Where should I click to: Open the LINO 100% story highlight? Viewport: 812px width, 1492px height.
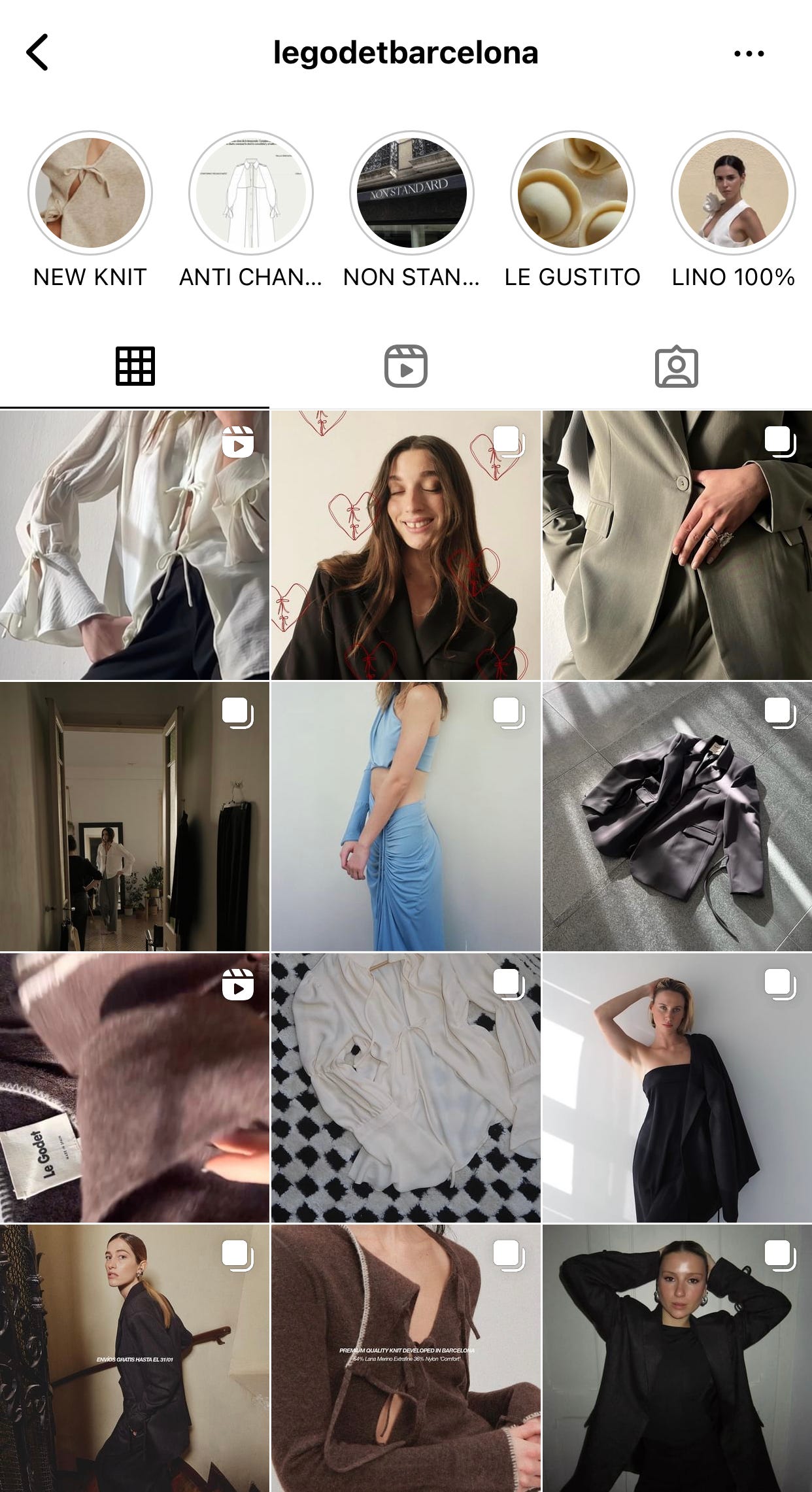click(x=734, y=193)
